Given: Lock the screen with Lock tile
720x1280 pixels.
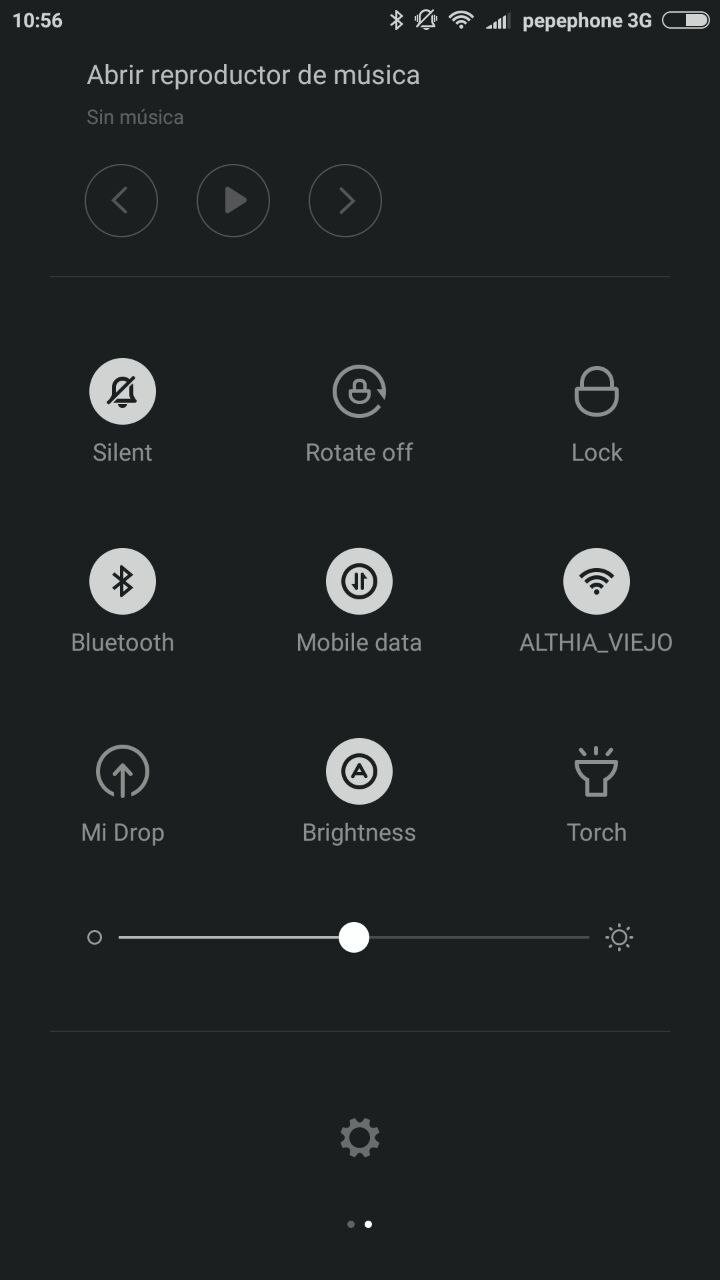Looking at the screenshot, I should pyautogui.click(x=596, y=391).
